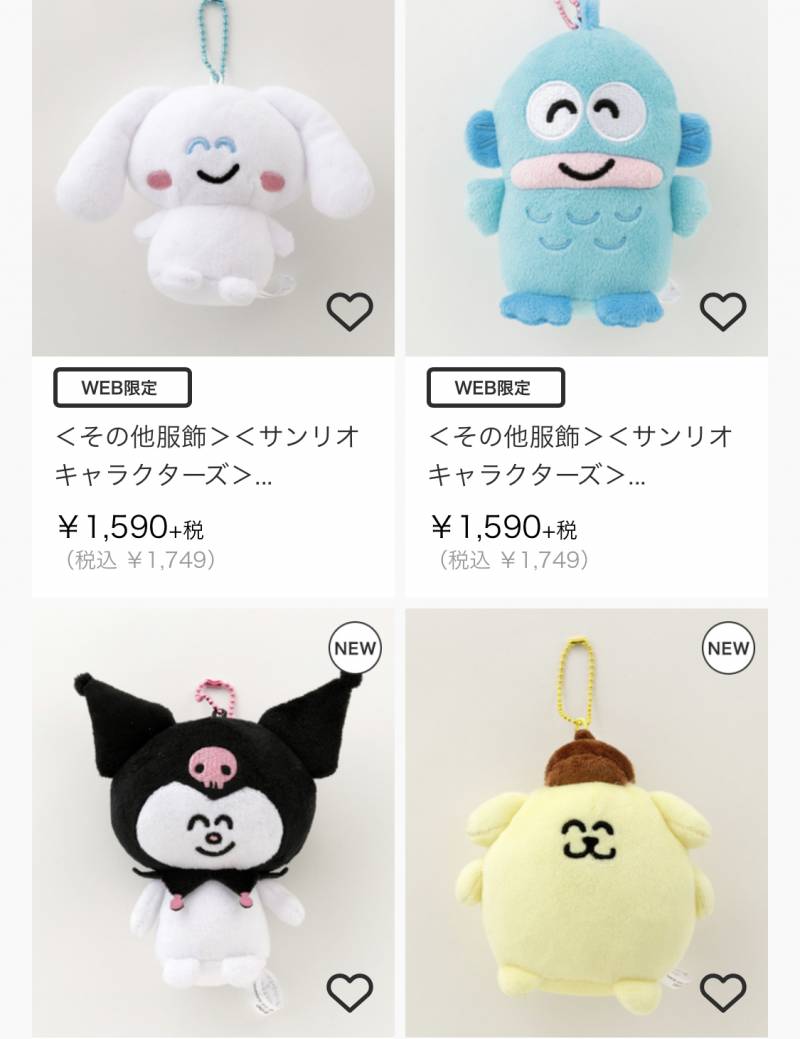Favorite the white Cinnamoroll plush keychain
The width and height of the screenshot is (800, 1039).
pos(349,312)
